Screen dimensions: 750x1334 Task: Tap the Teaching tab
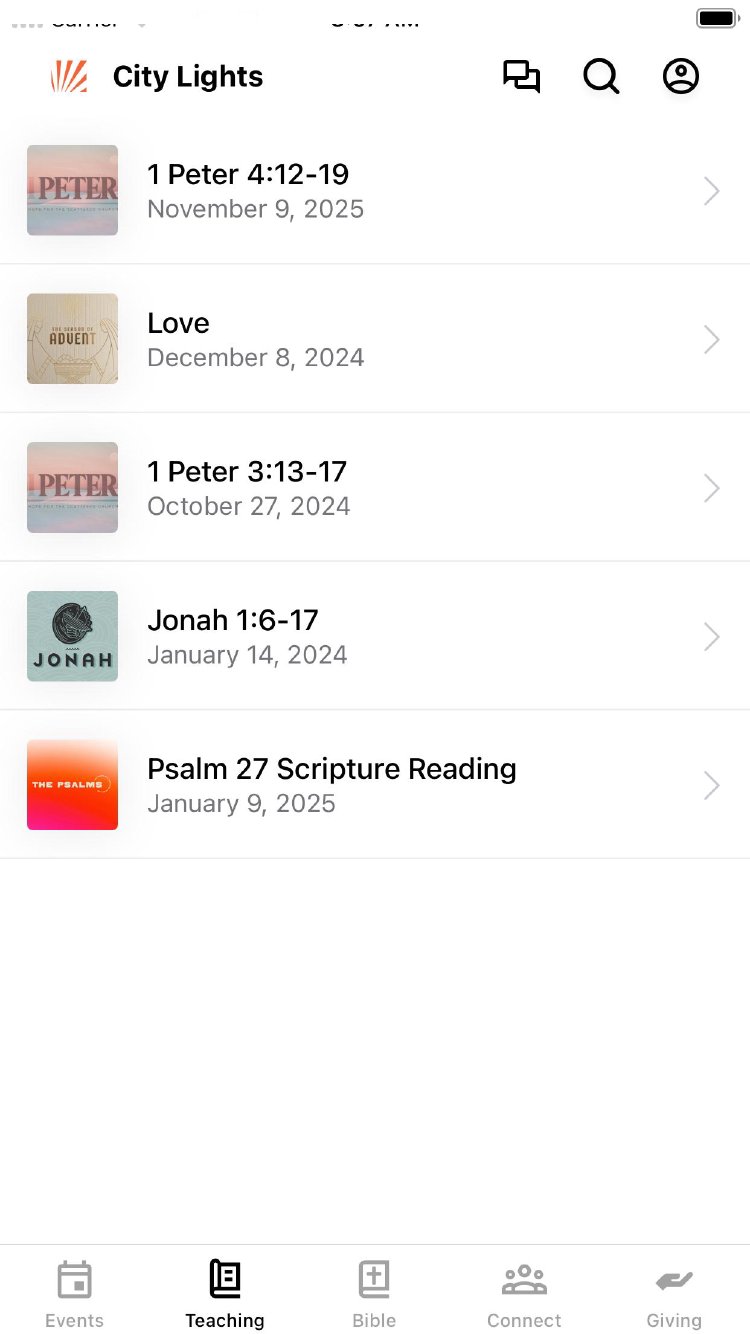225,1293
